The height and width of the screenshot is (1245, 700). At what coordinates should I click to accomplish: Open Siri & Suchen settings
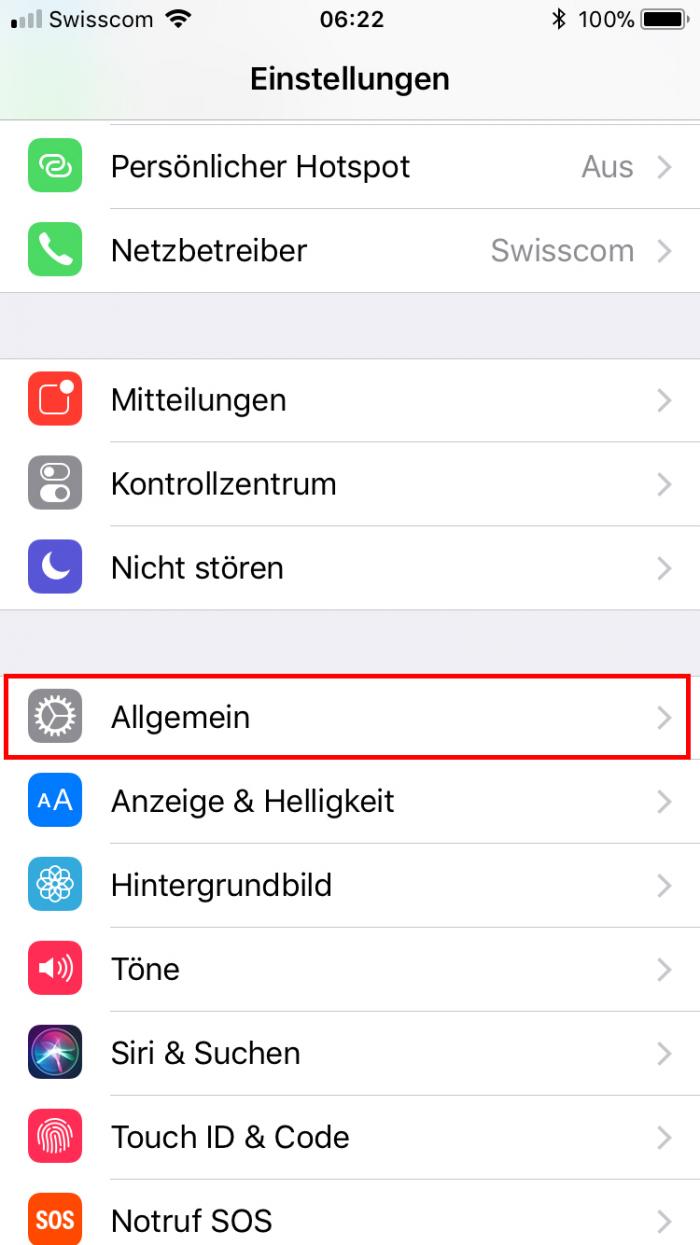(350, 1053)
